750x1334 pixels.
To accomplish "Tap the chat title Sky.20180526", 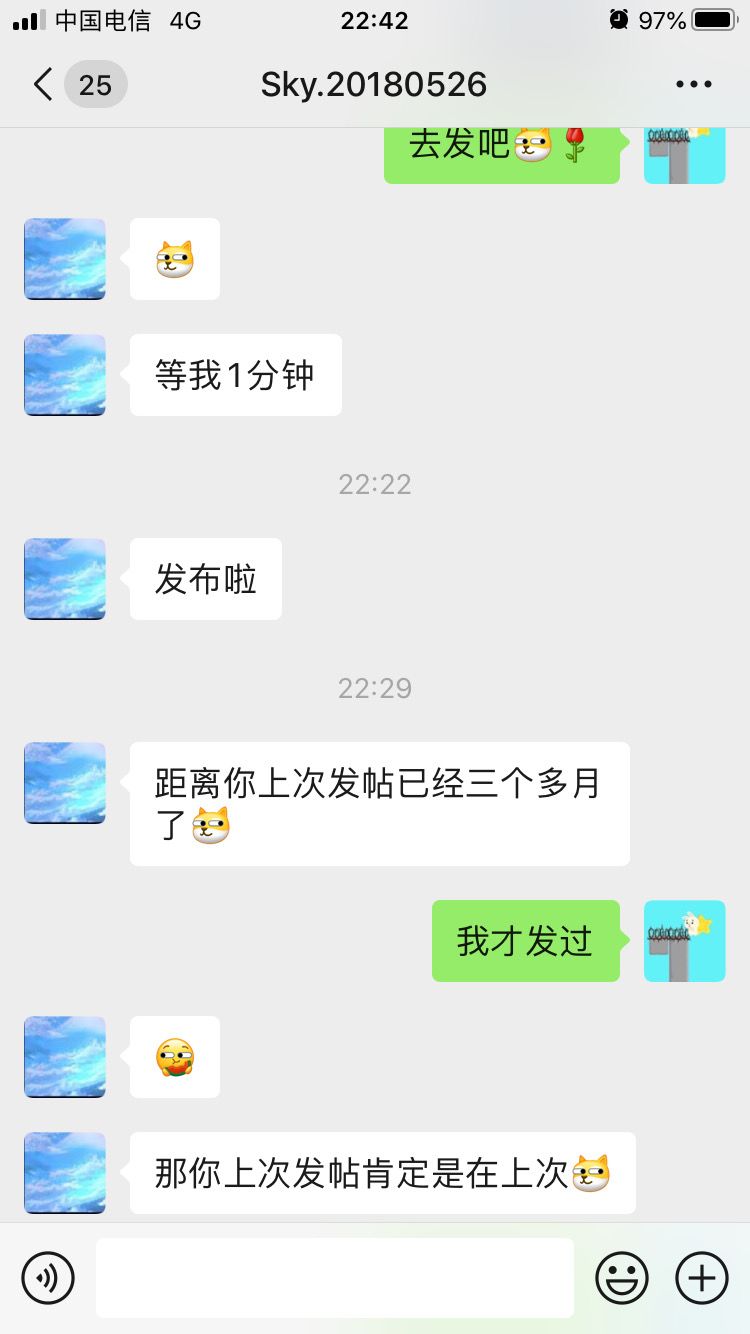I will click(374, 85).
